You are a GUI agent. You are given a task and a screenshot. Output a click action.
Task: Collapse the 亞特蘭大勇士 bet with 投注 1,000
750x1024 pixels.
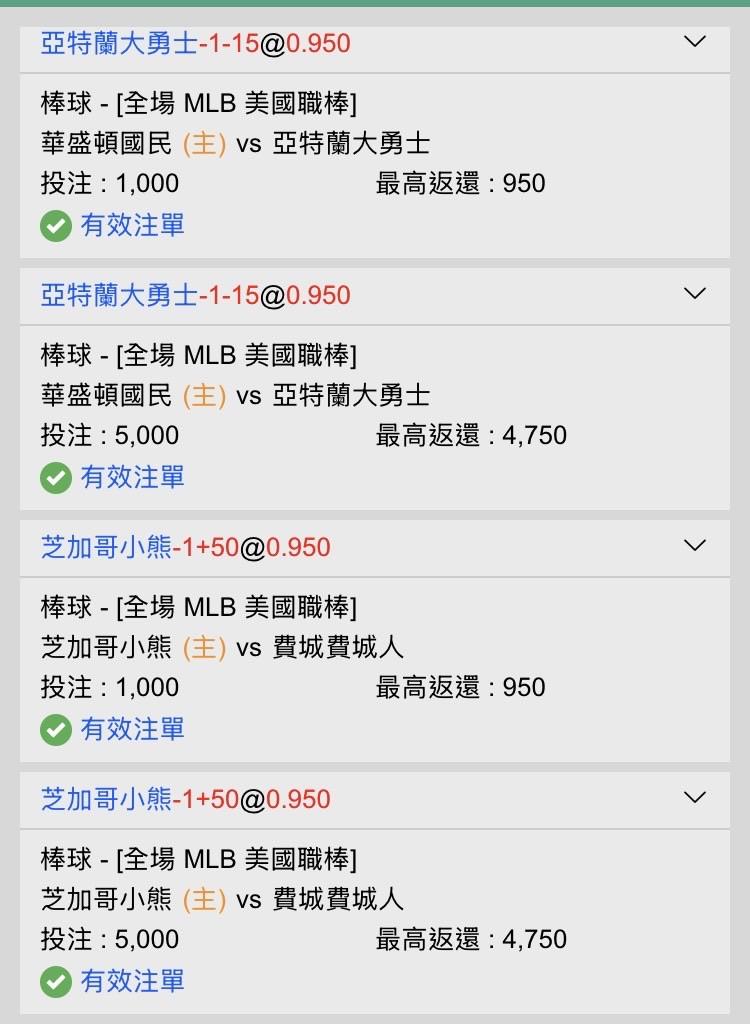click(694, 42)
